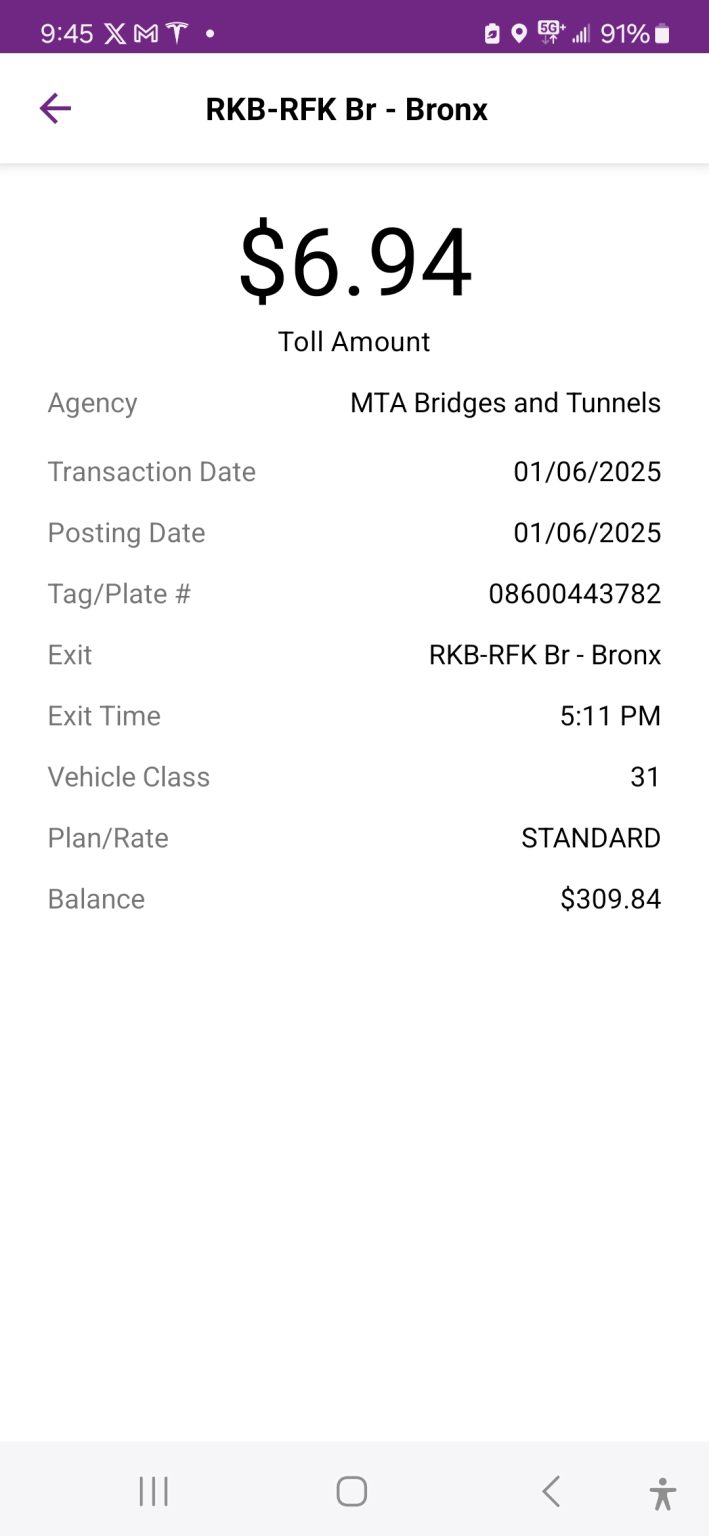Open the recent apps view

(x=154, y=1491)
